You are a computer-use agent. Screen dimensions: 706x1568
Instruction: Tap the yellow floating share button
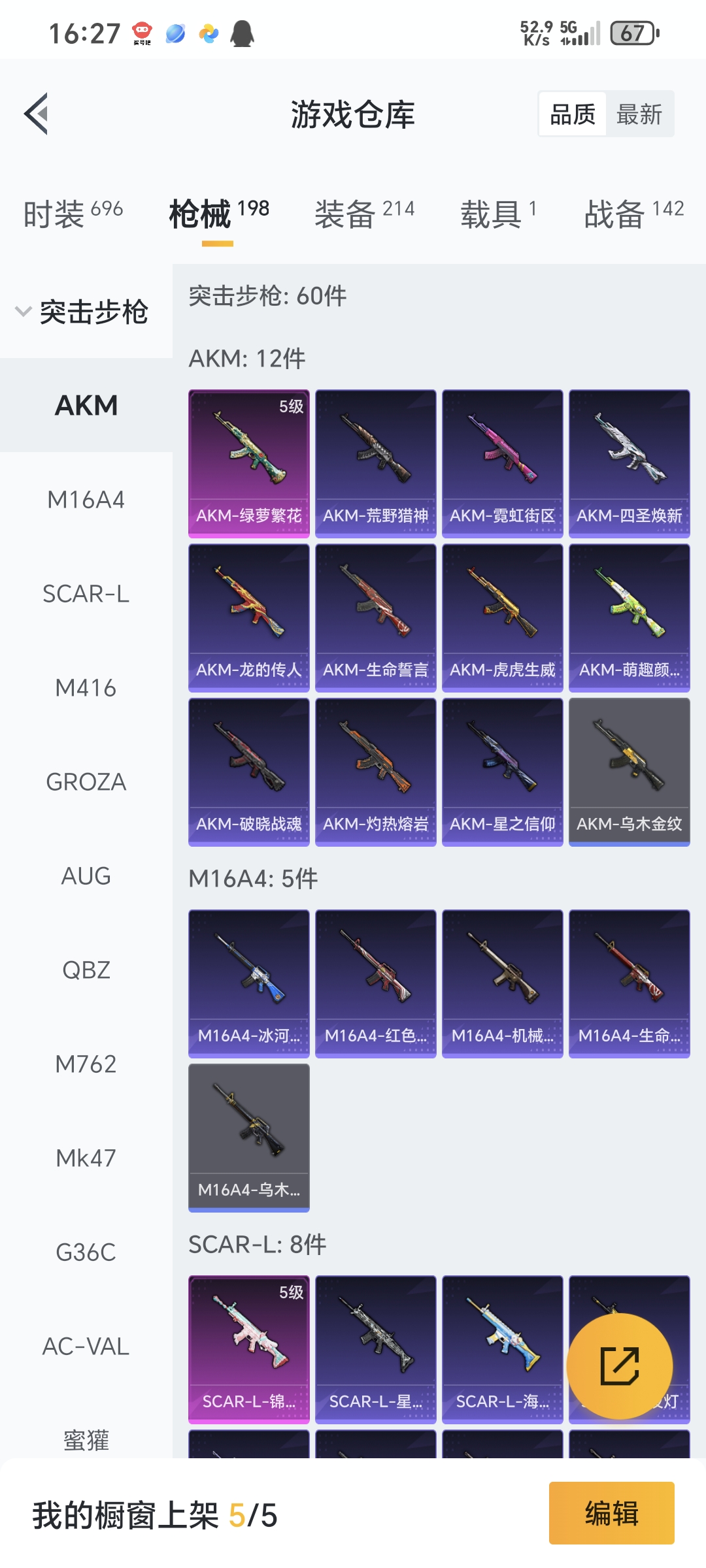pyautogui.click(x=619, y=1365)
